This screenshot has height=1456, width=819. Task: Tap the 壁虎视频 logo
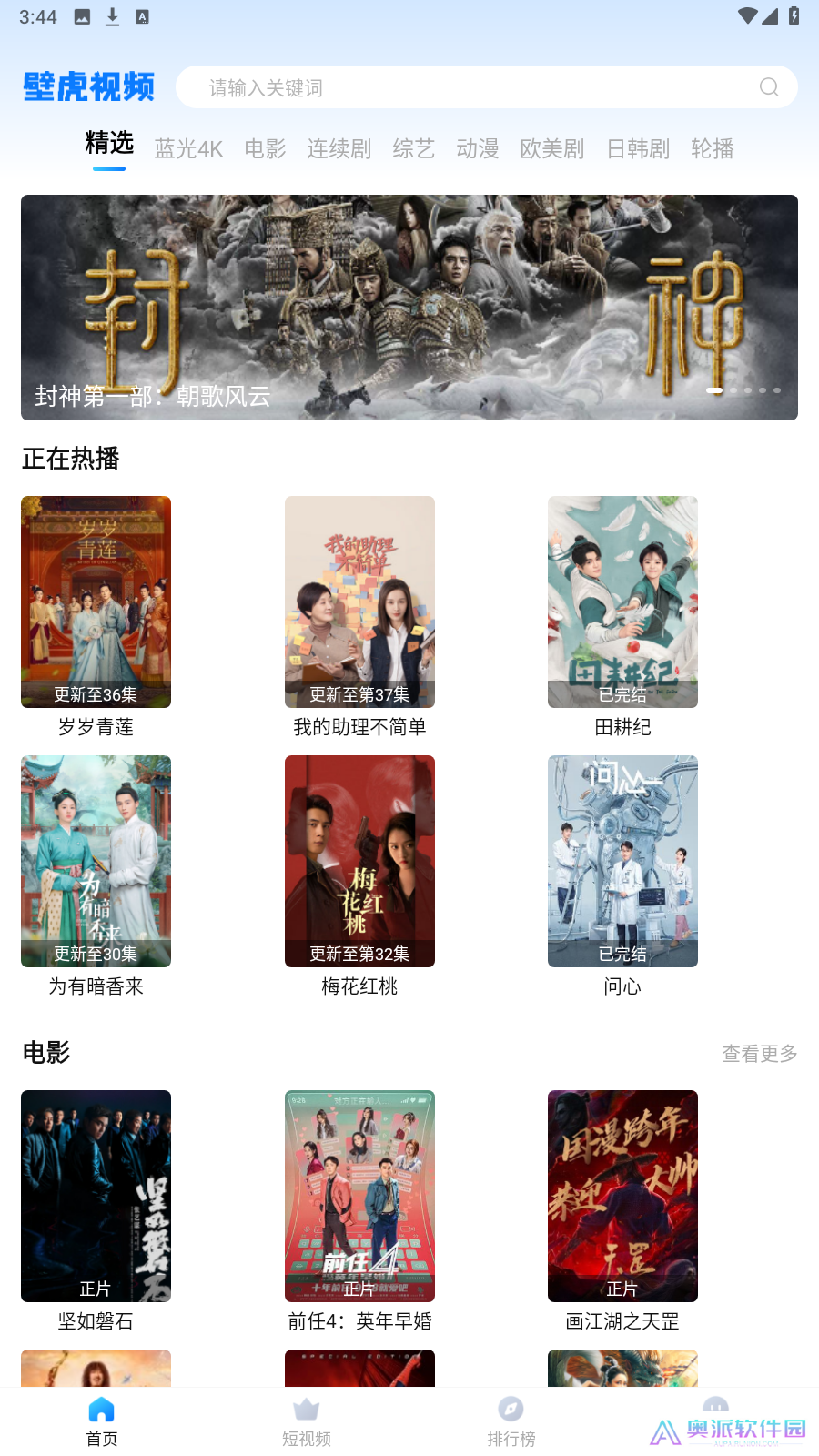point(87,86)
